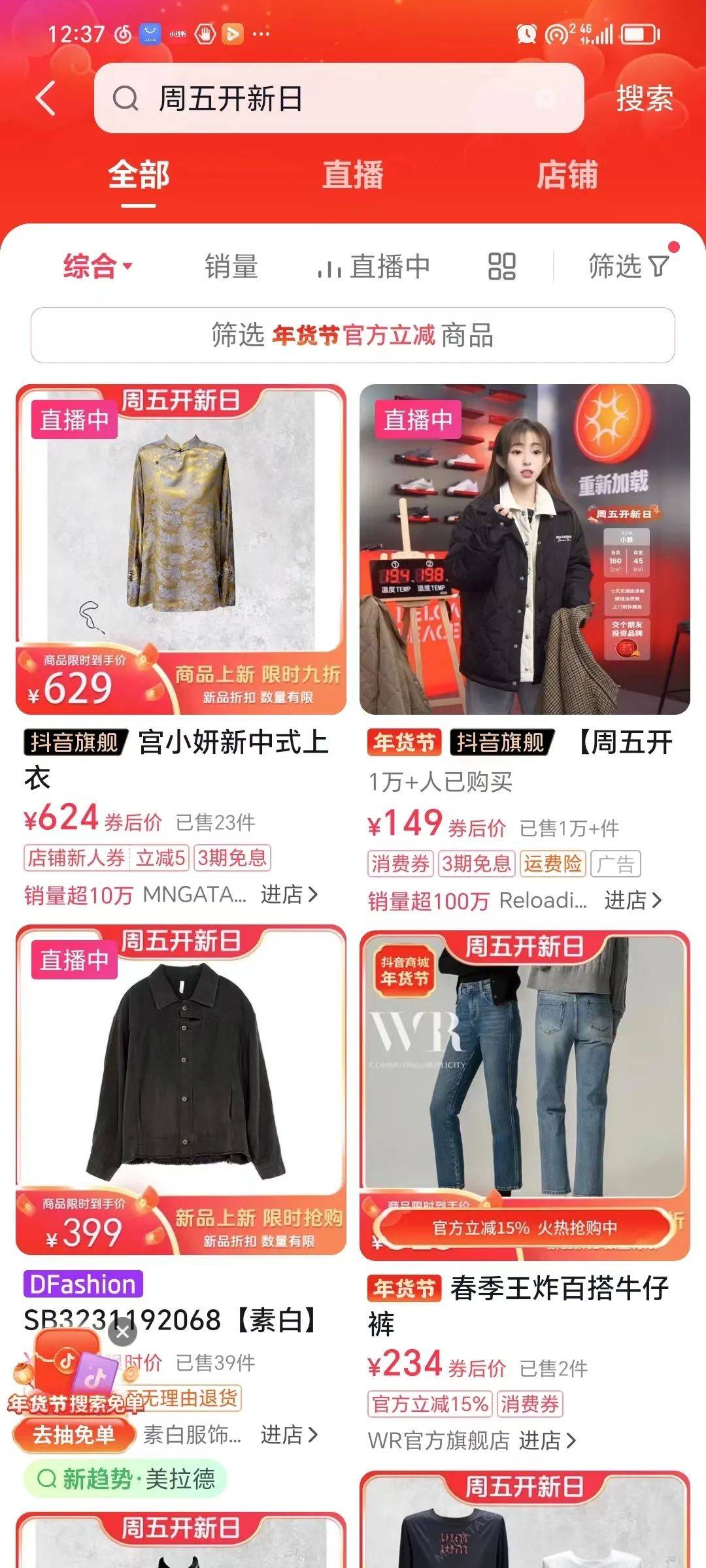706x1568 pixels.
Task: Switch to the 直播 tab
Action: [x=353, y=175]
